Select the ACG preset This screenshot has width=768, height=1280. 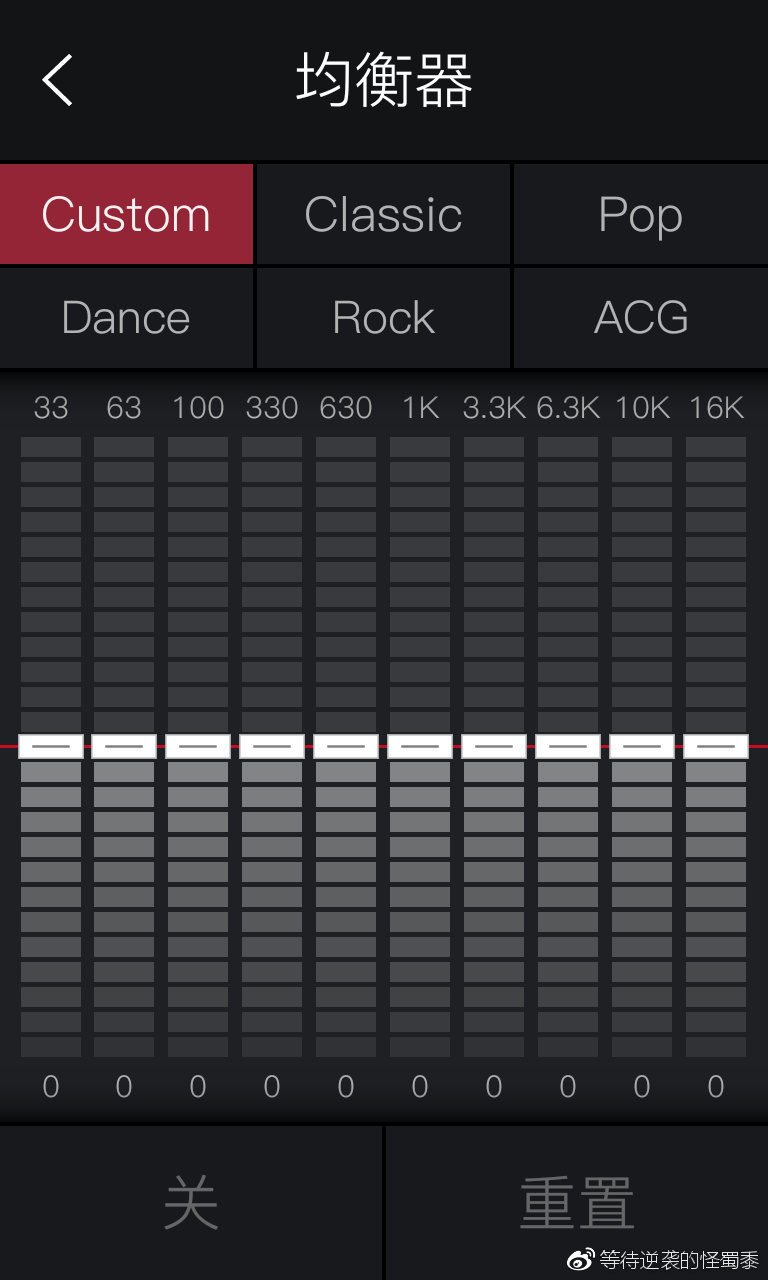point(641,318)
